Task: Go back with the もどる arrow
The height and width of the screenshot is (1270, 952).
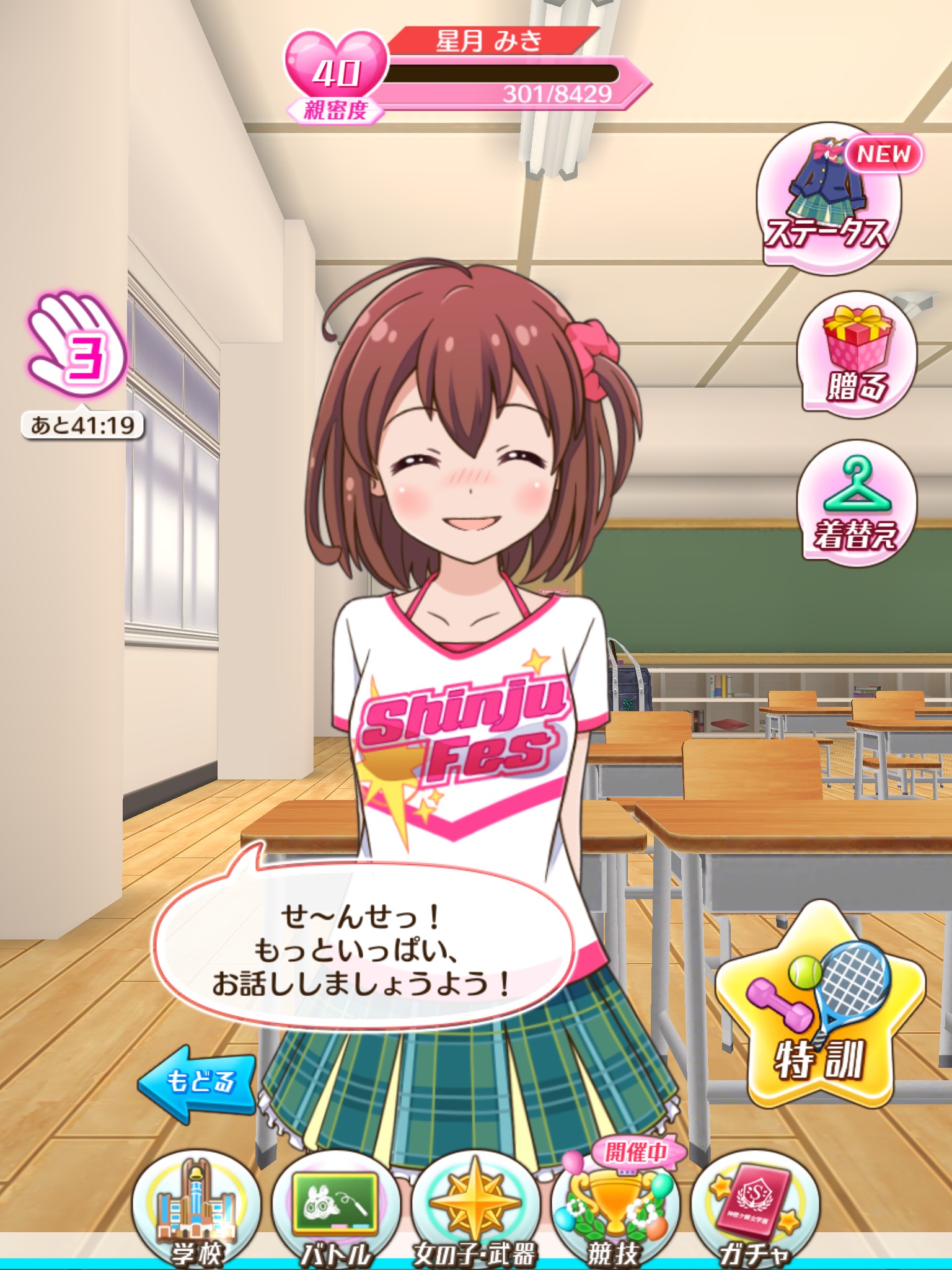Action: 197,1082
